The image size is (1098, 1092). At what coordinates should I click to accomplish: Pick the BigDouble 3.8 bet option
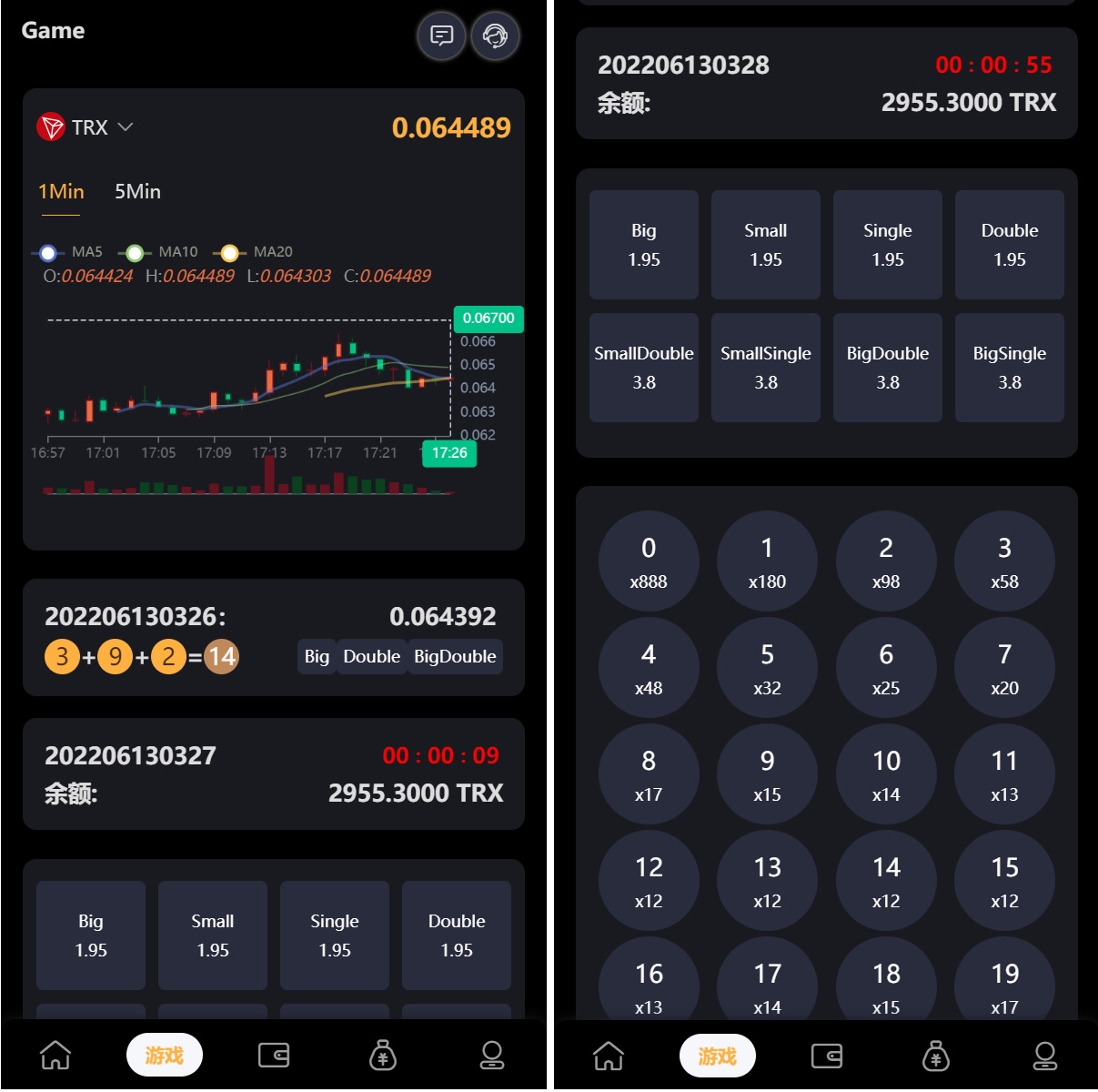[x=888, y=368]
